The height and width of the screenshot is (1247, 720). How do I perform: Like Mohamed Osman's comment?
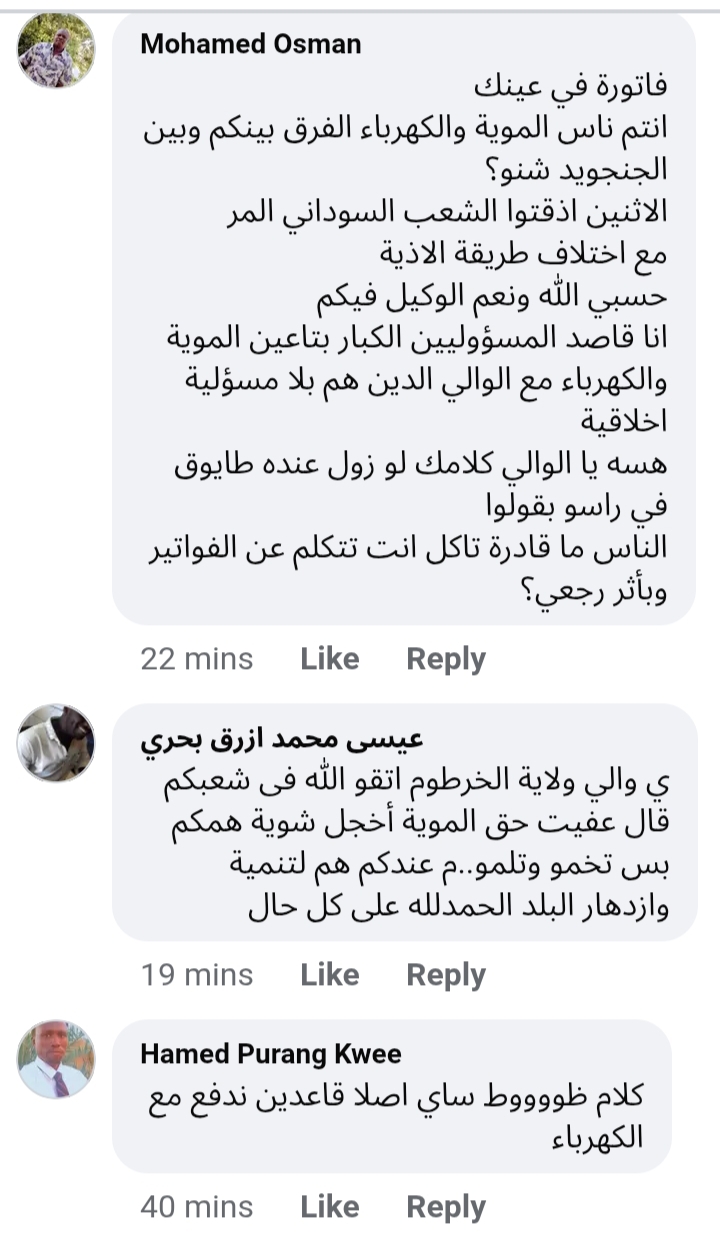click(x=329, y=659)
